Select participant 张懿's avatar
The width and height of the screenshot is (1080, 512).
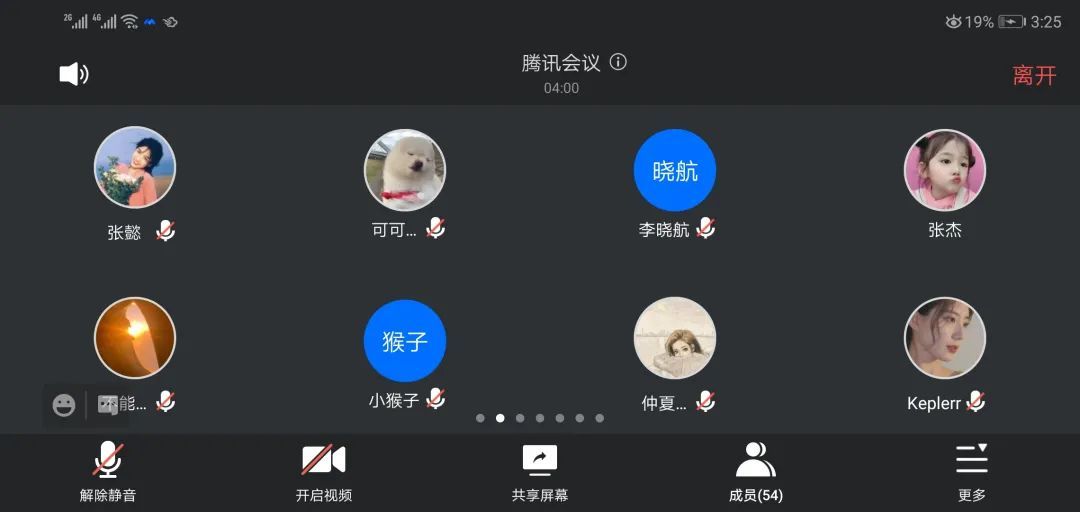tap(135, 168)
